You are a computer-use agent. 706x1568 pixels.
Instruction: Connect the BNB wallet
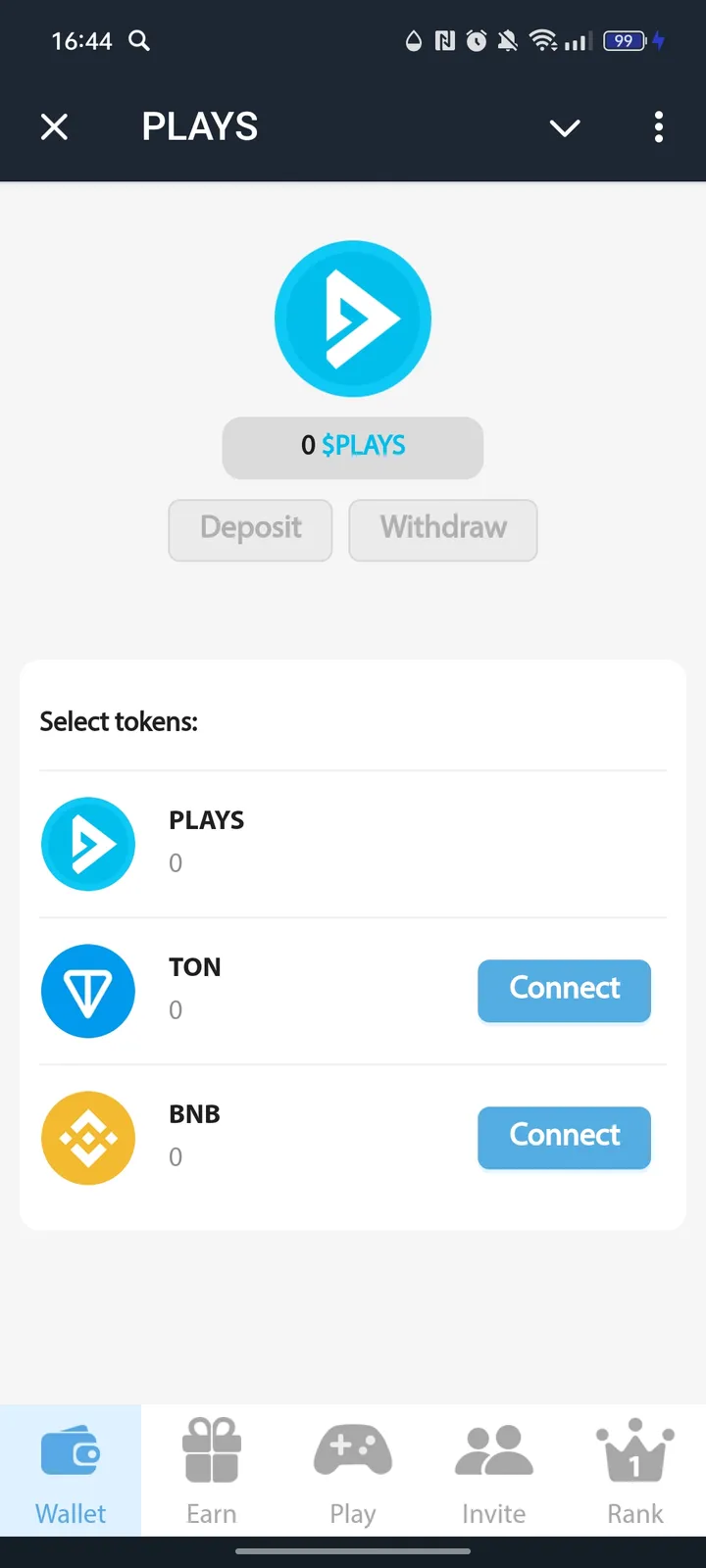[564, 1138]
